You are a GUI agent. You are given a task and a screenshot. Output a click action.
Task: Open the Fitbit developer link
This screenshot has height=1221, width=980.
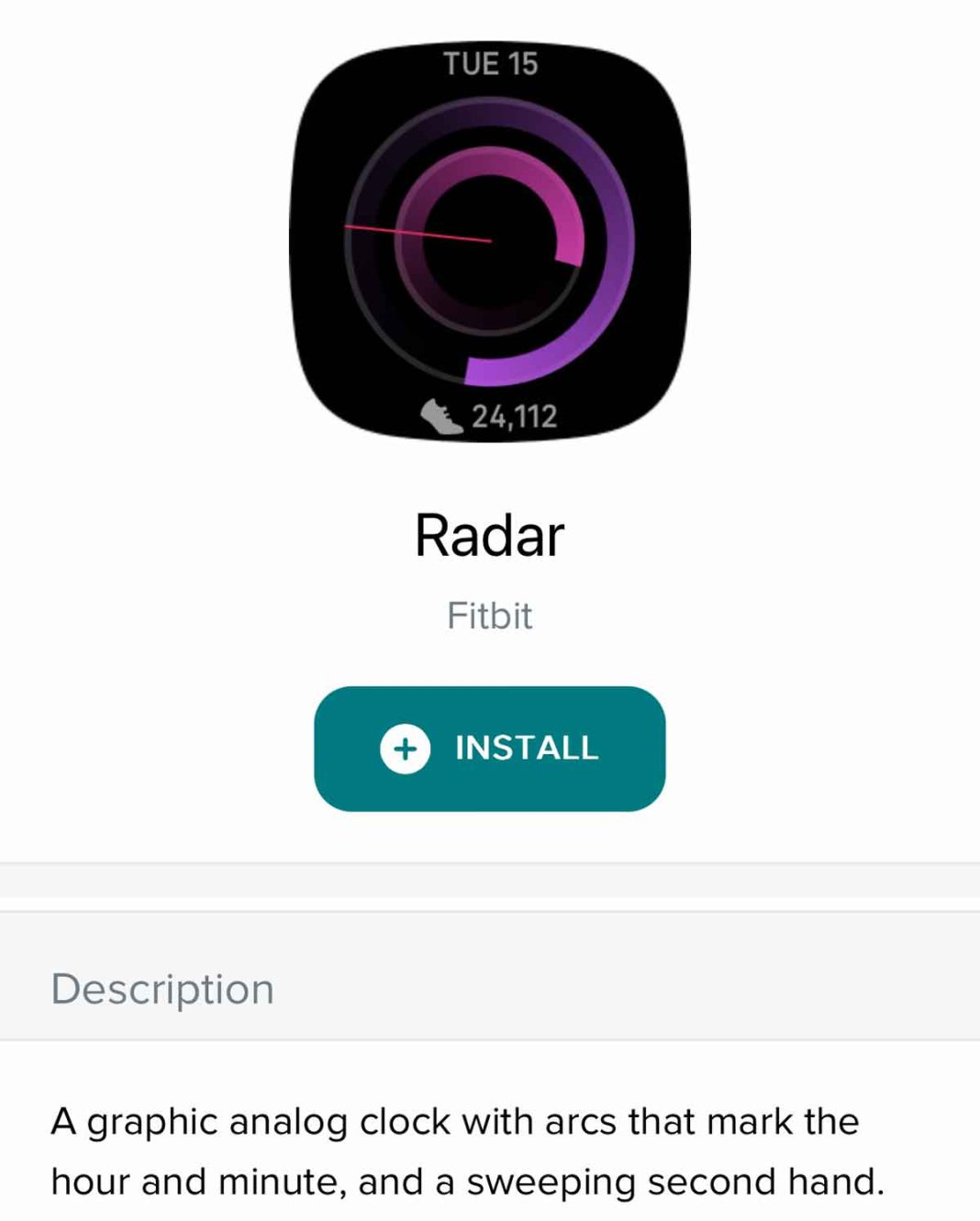click(x=490, y=616)
